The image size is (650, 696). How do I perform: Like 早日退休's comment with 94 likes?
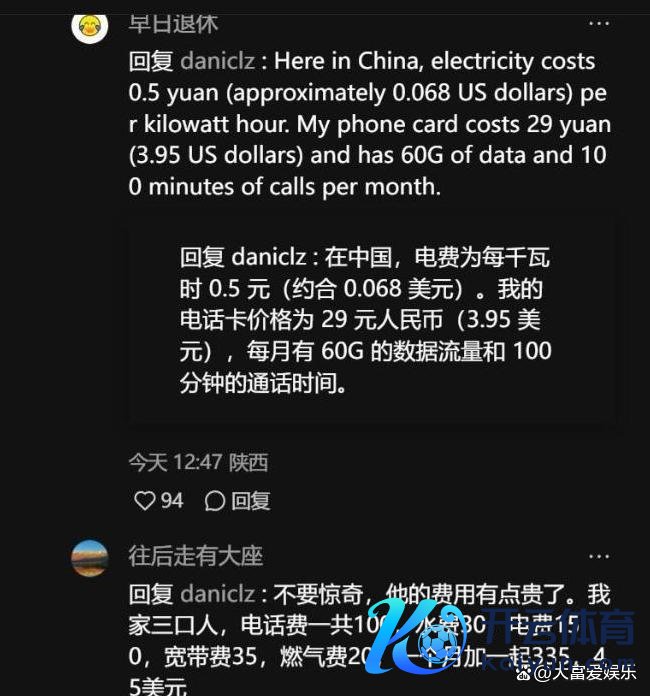pyautogui.click(x=146, y=500)
